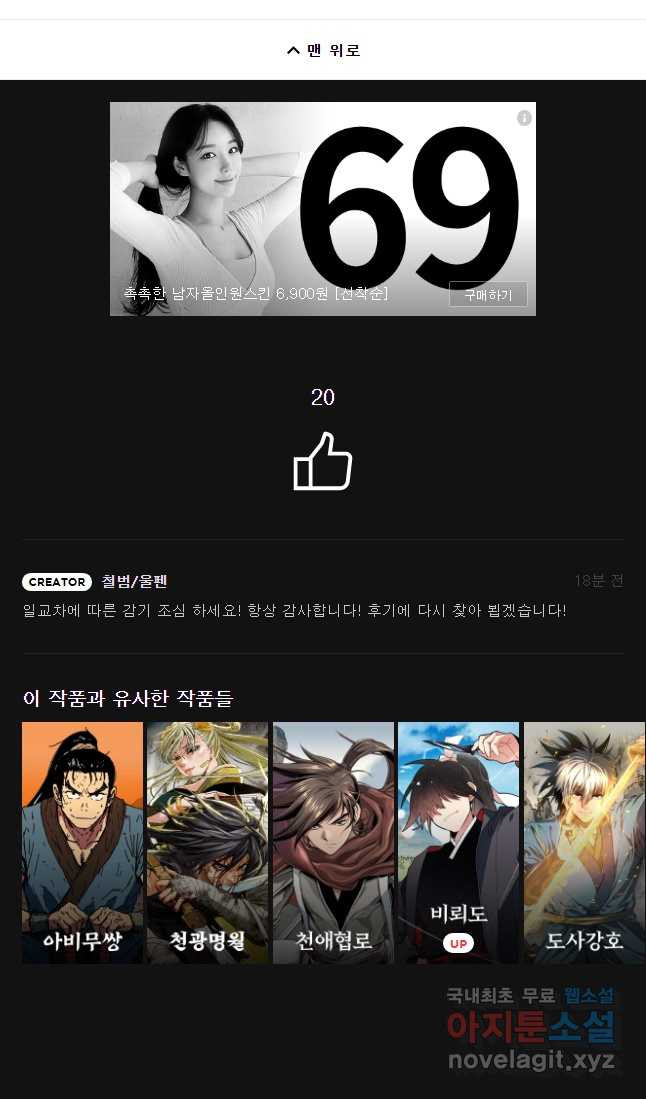Open the similar work 천애협로
Screen dimensions: 646x1099
(333, 842)
